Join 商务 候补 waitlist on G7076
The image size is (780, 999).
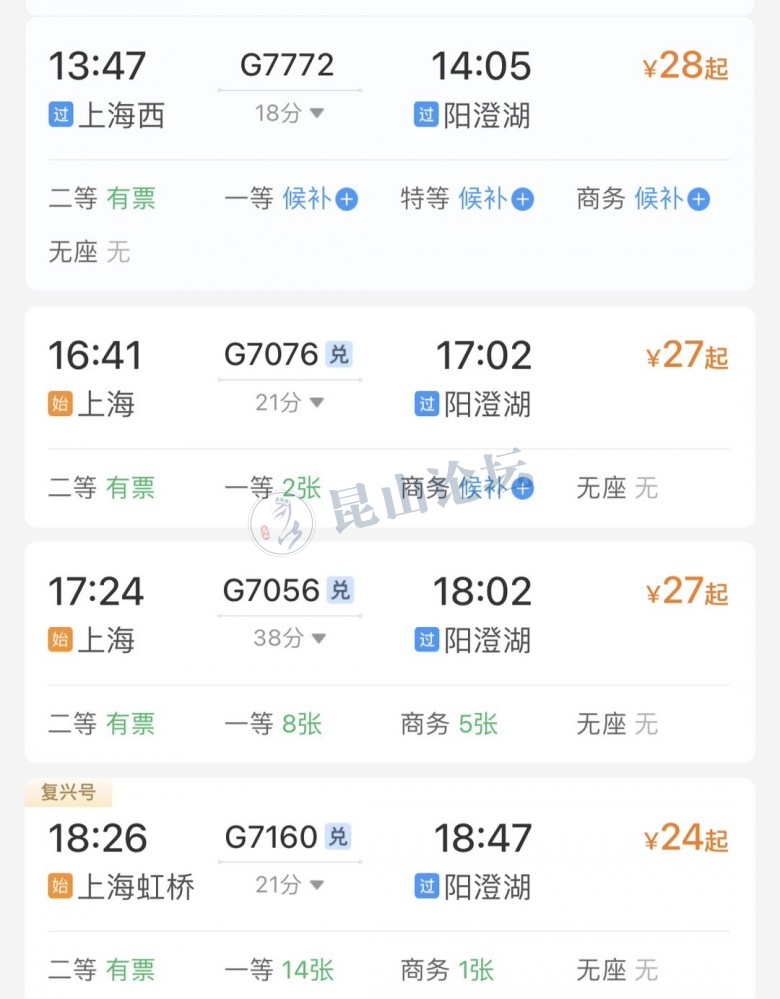[x=496, y=488]
